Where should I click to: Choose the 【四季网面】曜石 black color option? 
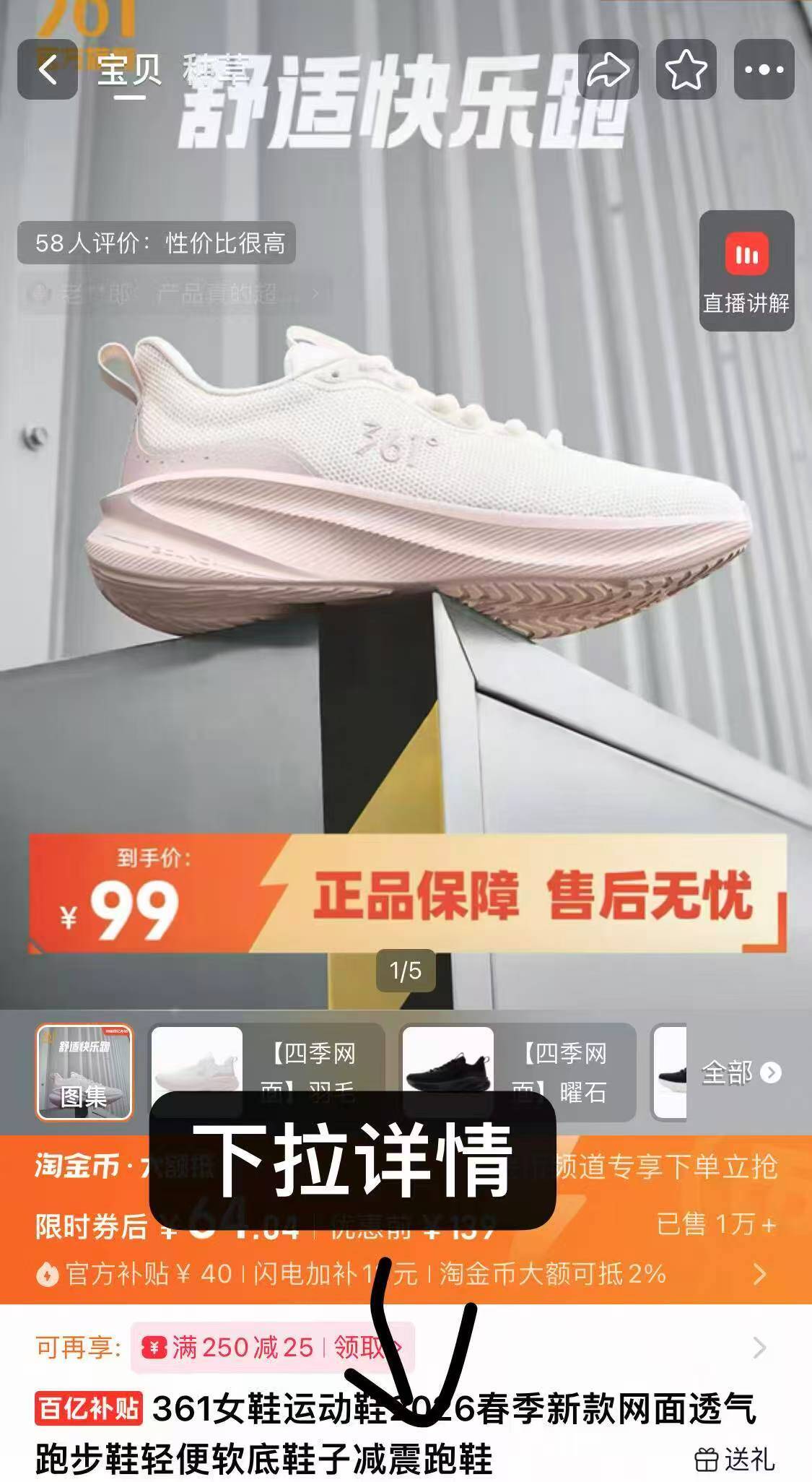(518, 1072)
